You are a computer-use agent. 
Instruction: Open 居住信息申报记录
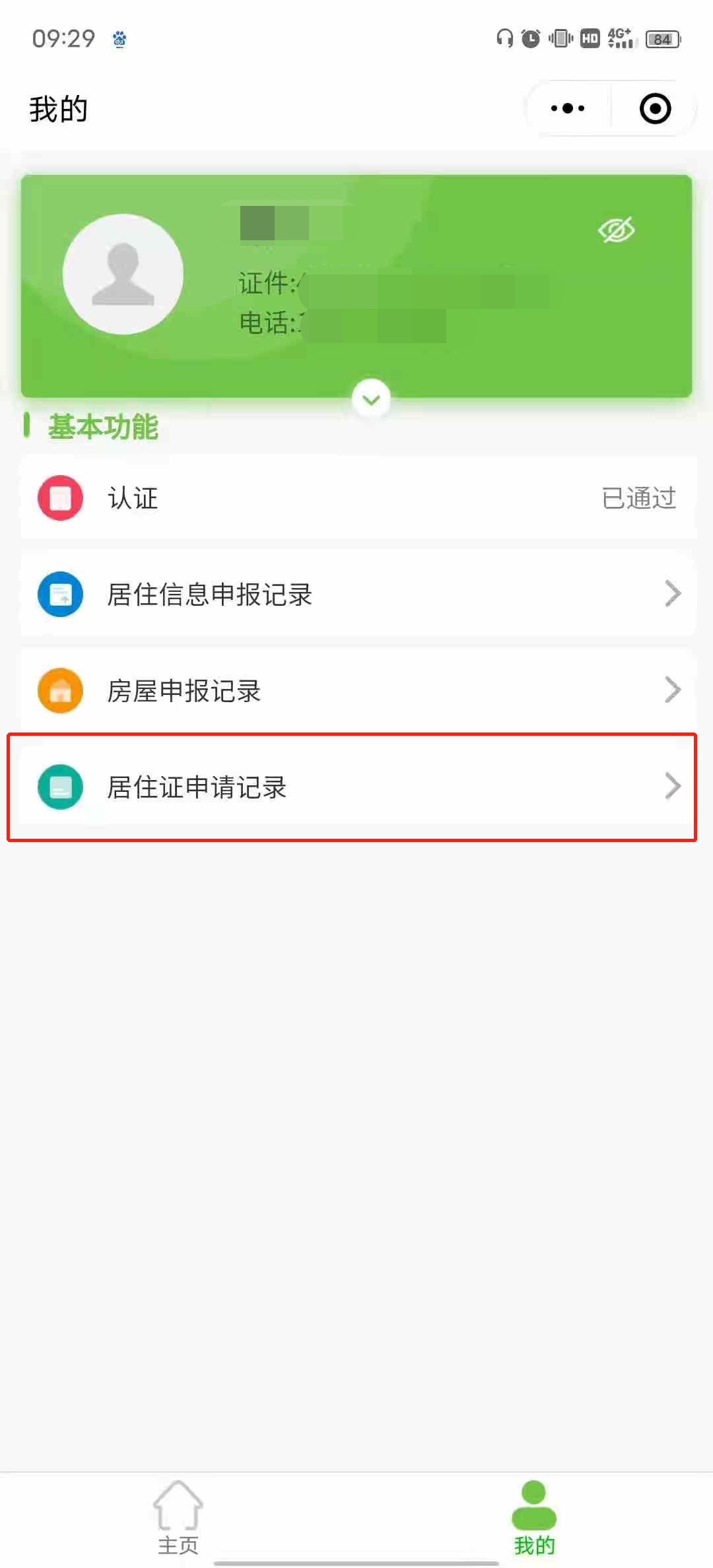(x=358, y=594)
